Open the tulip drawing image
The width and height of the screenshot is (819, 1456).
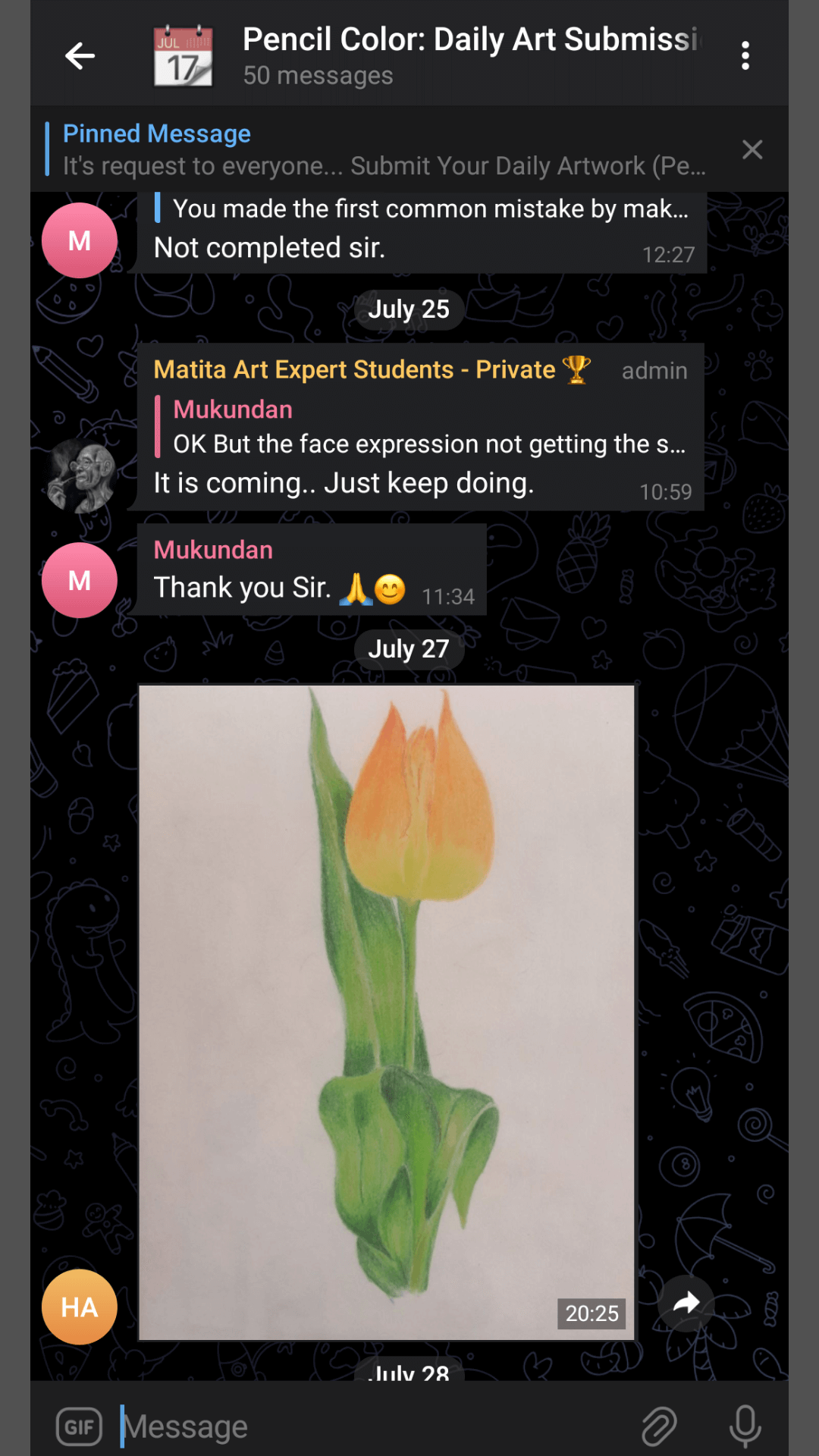(x=387, y=1012)
